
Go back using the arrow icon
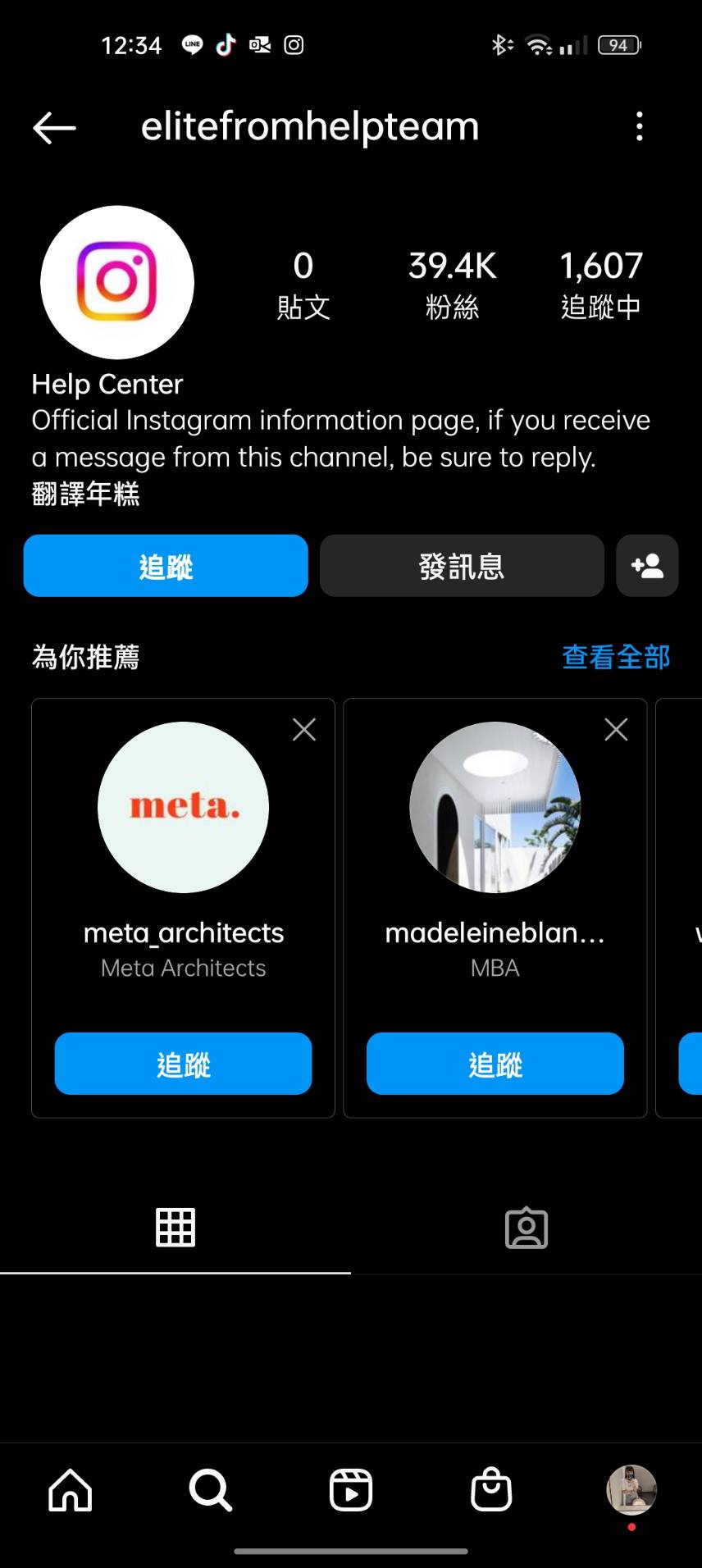pos(54,128)
